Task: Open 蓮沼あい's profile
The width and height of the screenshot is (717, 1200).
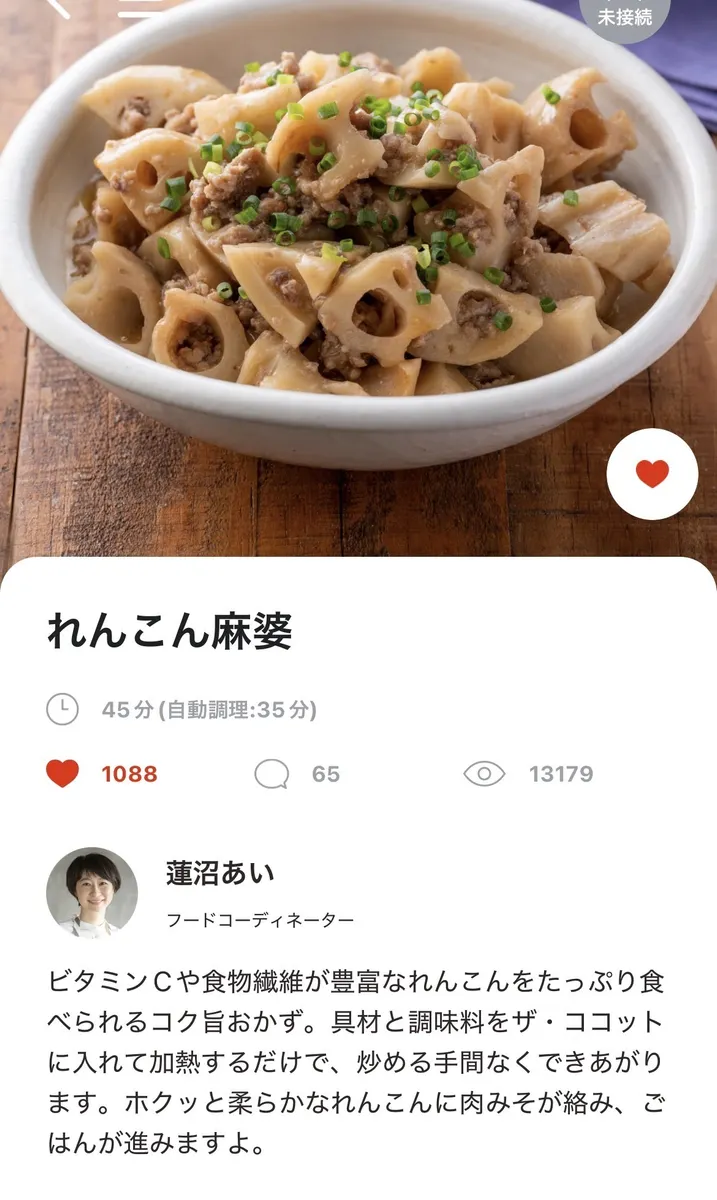Action: pos(92,892)
